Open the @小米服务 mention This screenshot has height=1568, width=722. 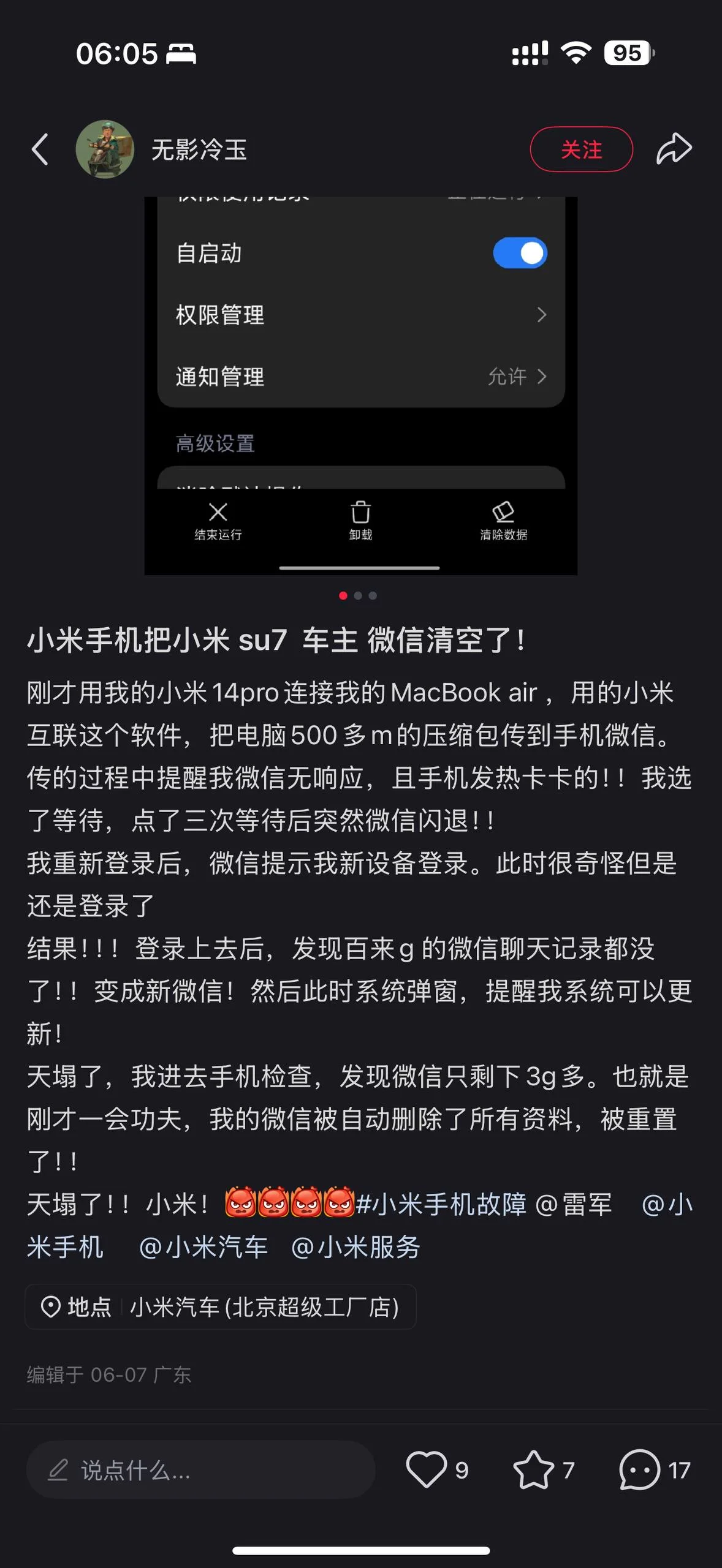[x=355, y=1247]
